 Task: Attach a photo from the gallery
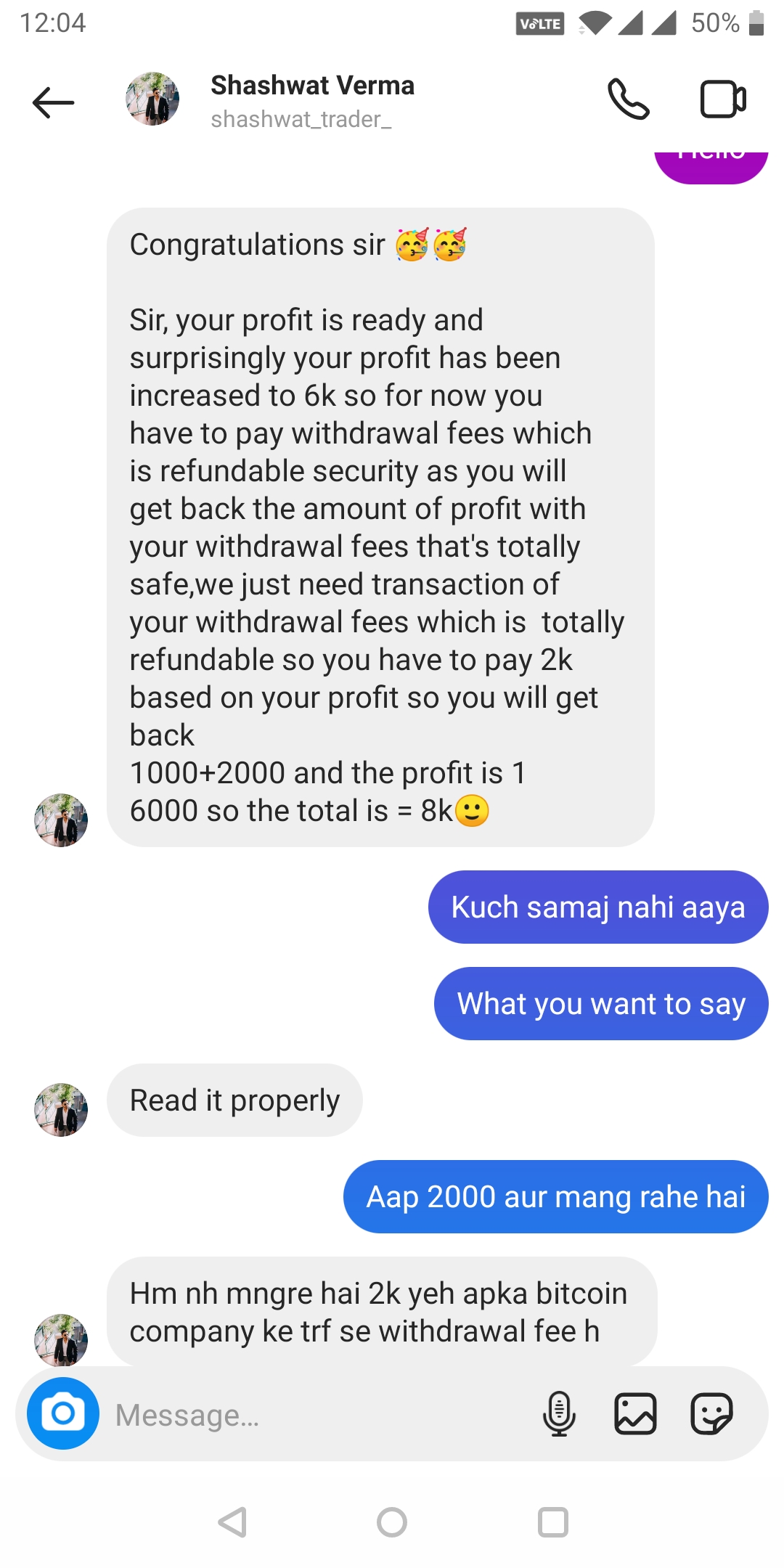coord(636,1413)
